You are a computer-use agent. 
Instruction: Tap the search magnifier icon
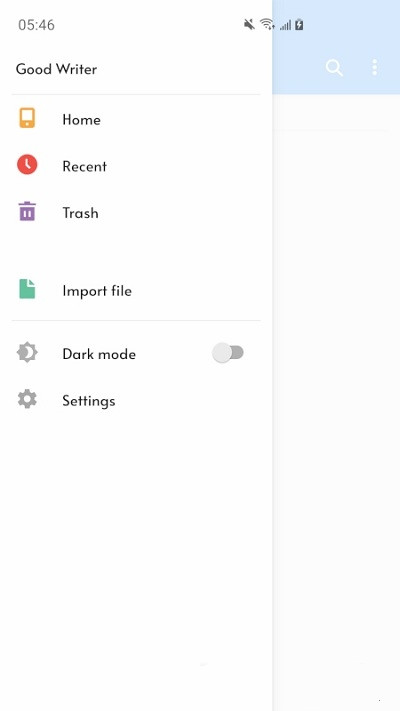334,68
